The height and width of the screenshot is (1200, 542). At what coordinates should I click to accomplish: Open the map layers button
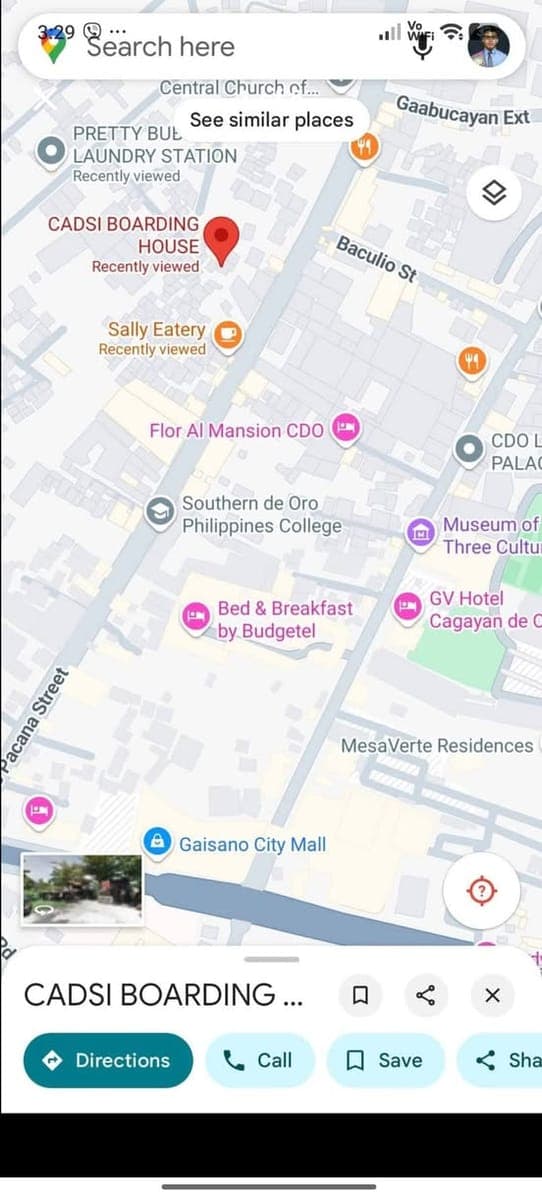pyautogui.click(x=495, y=193)
